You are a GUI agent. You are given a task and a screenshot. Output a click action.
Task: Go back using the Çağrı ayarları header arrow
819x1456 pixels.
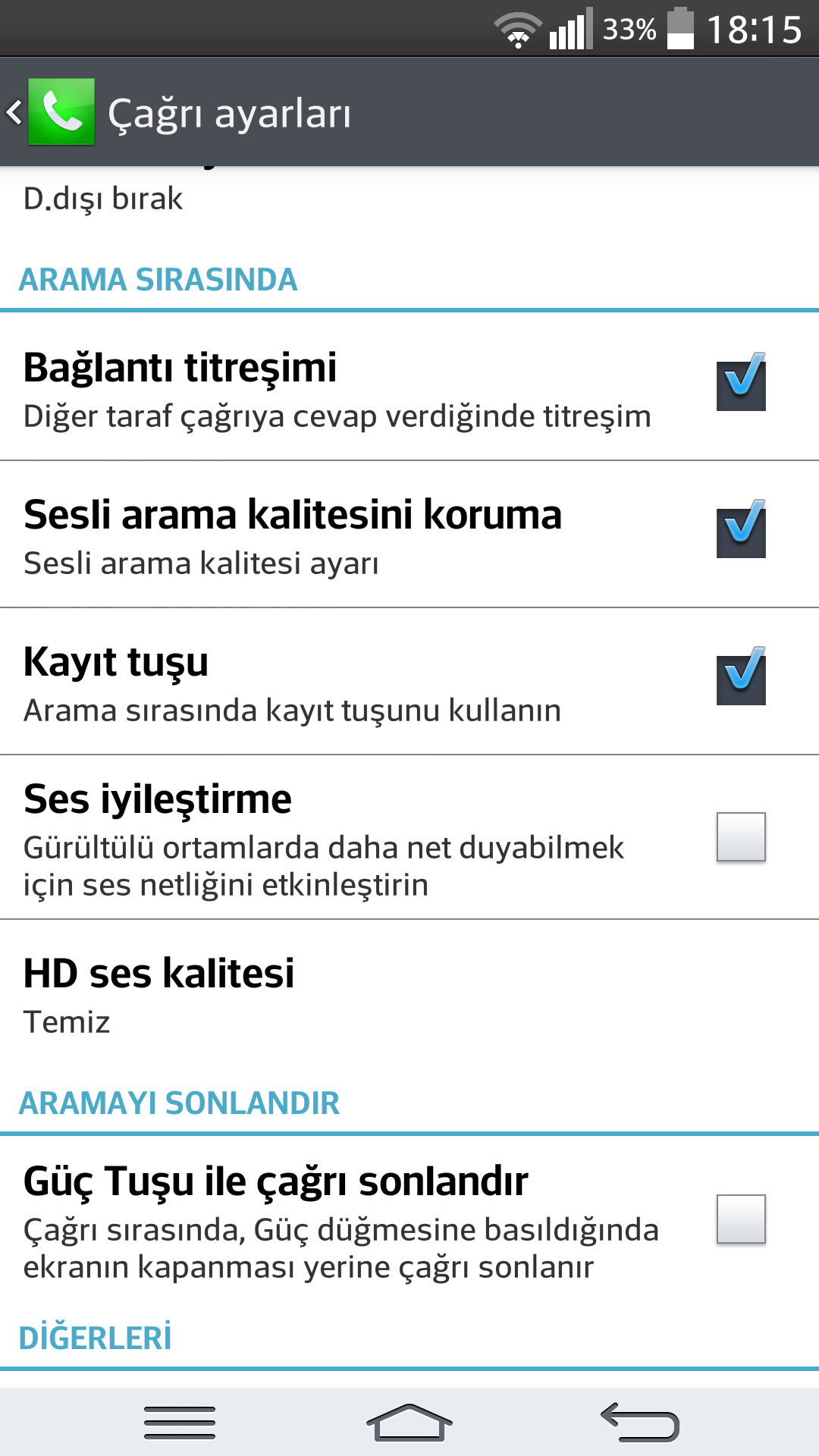pyautogui.click(x=14, y=112)
